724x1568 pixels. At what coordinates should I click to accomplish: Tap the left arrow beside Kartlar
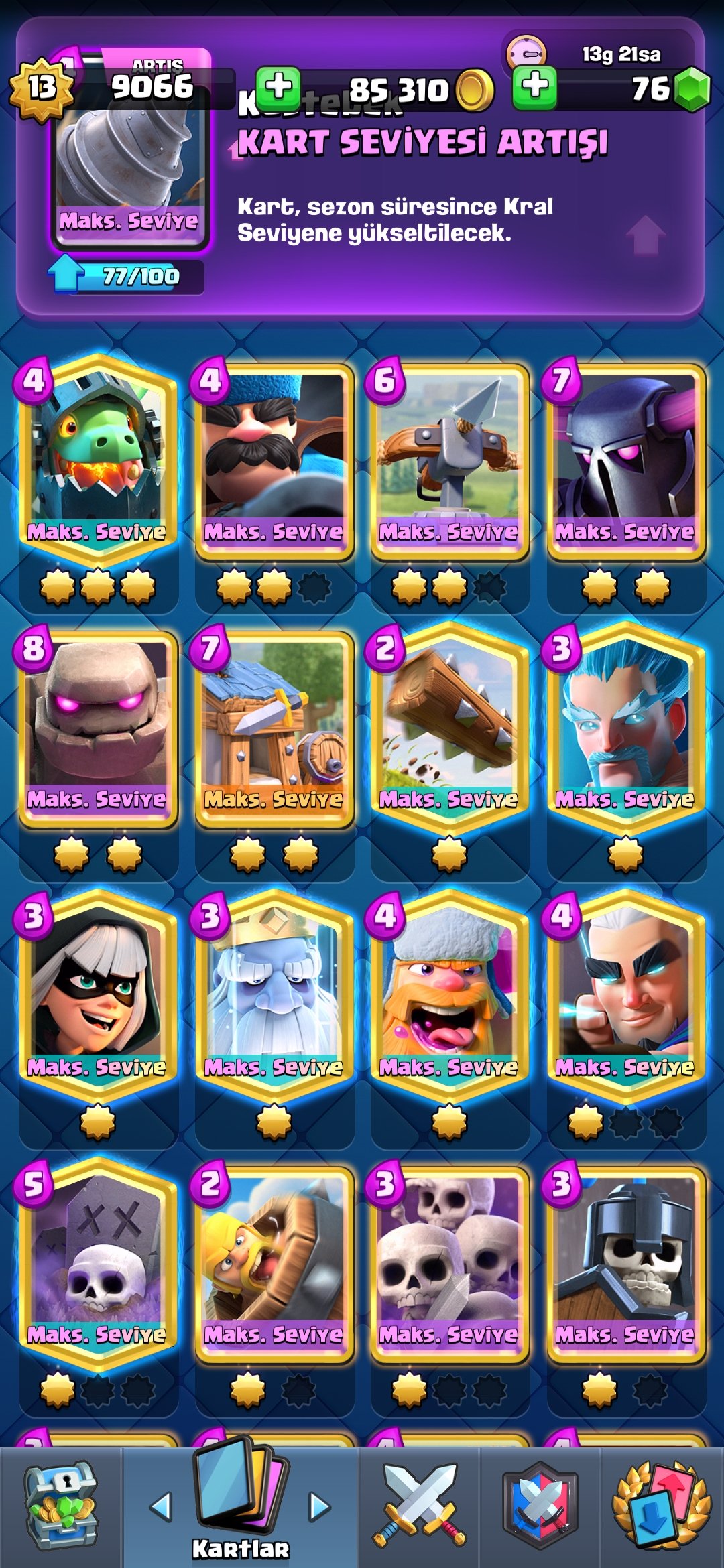(x=161, y=1507)
